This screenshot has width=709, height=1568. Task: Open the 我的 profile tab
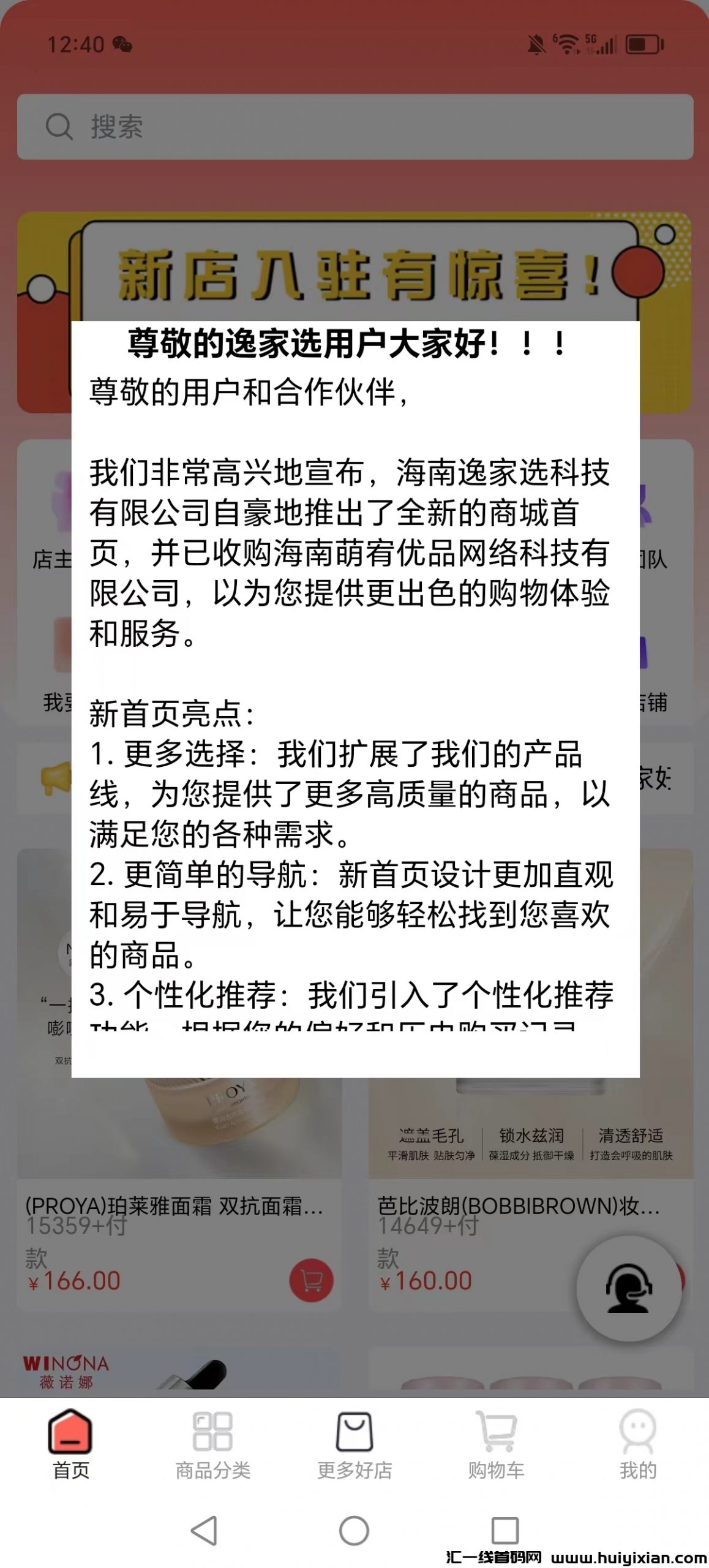point(637,1445)
